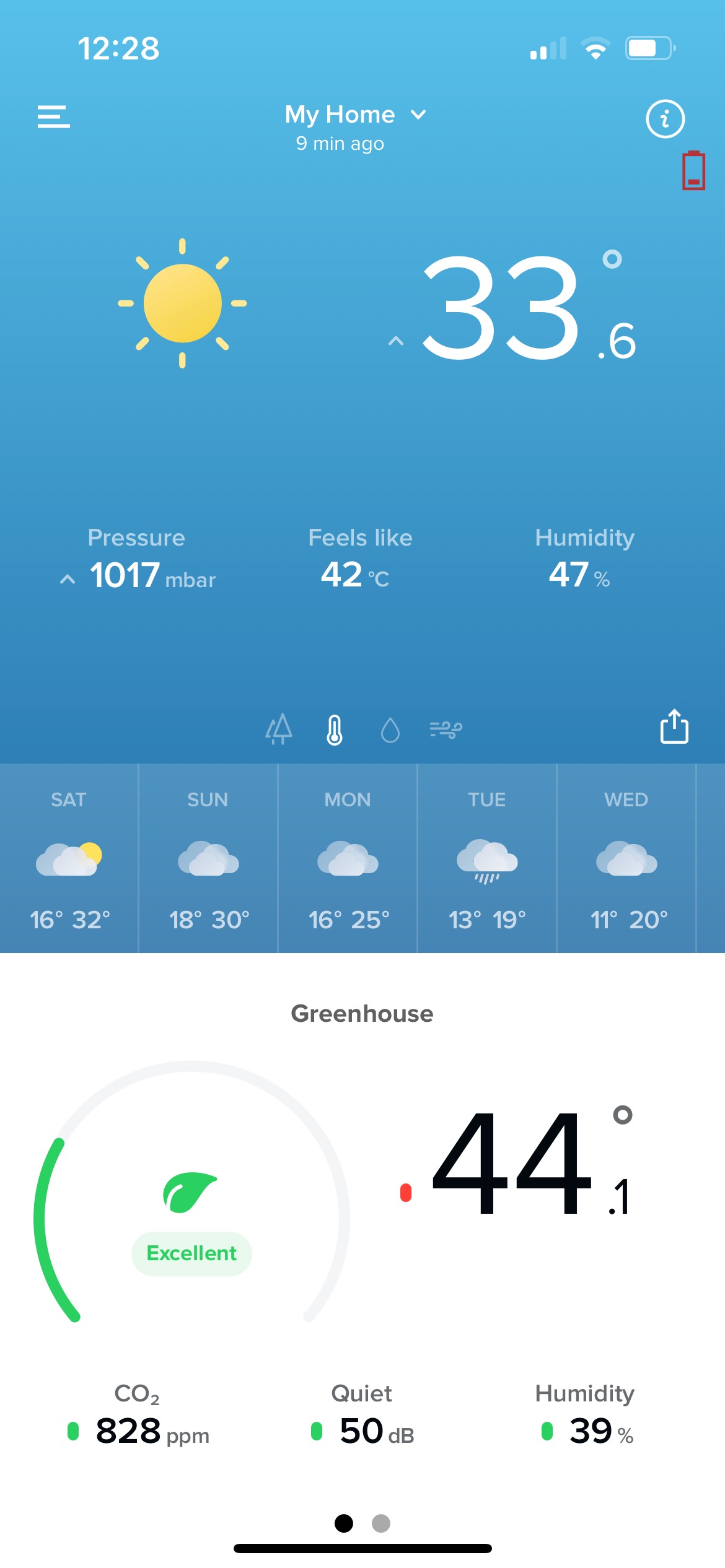The image size is (725, 1568).
Task: View Monday's forecast details
Action: click(x=348, y=858)
